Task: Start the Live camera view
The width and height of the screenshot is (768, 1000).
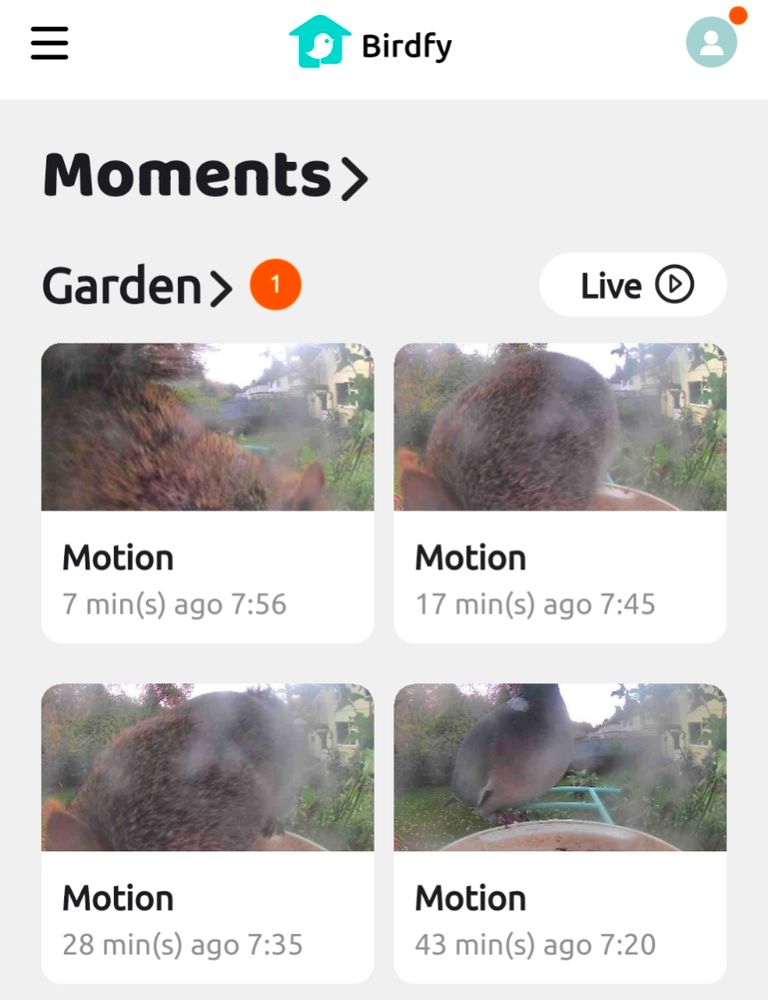Action: coord(632,286)
